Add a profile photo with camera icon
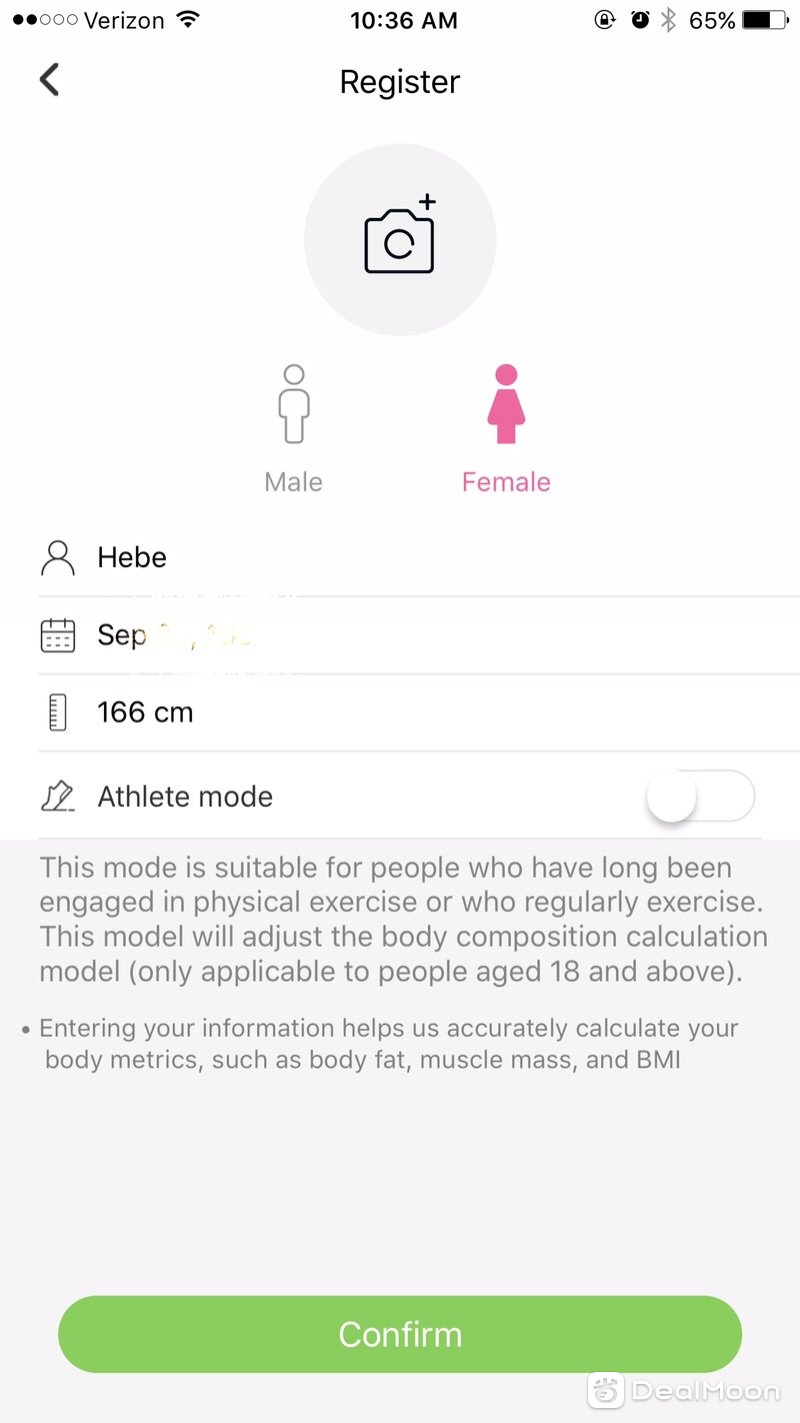Screen dimensions: 800x1423 400,240
